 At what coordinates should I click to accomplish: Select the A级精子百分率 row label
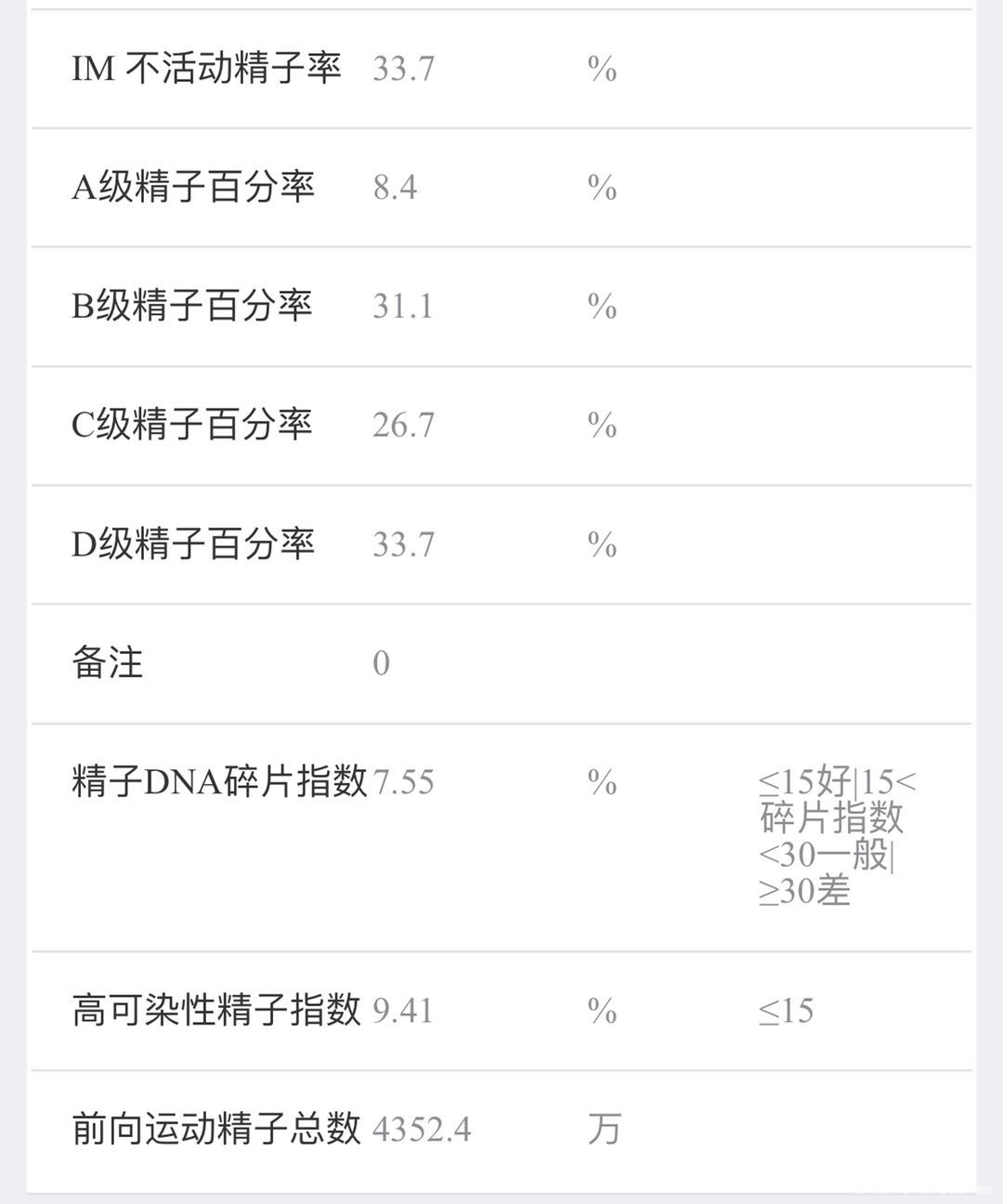195,186
